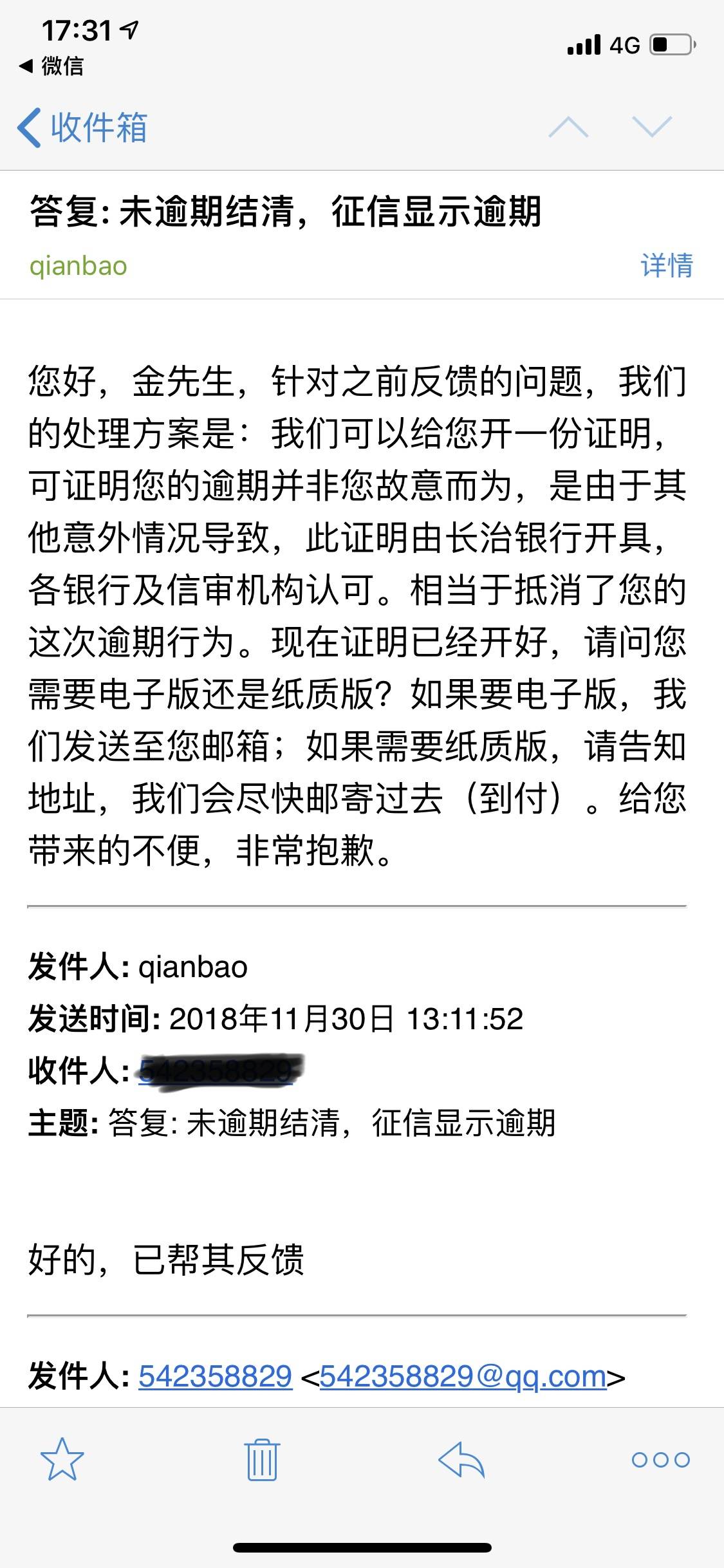
Task: Tap the sender name qianbao in header
Action: click(79, 266)
